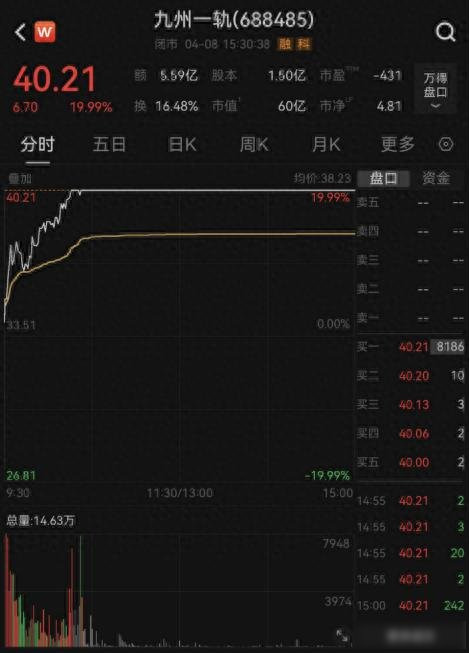Expand the 万得盘口 panel

tap(435, 89)
